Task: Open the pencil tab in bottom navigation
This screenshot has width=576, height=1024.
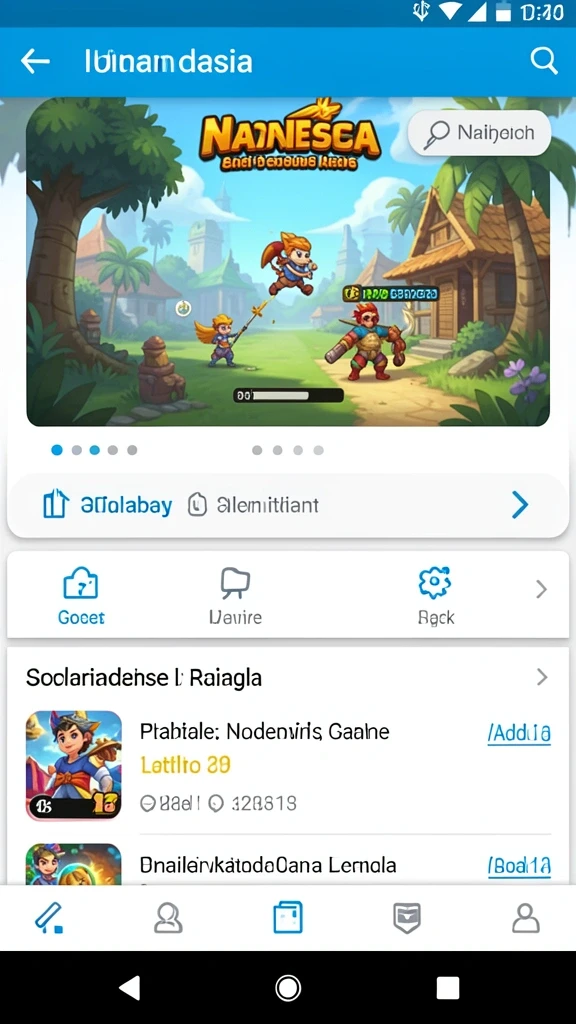Action: click(x=49, y=917)
